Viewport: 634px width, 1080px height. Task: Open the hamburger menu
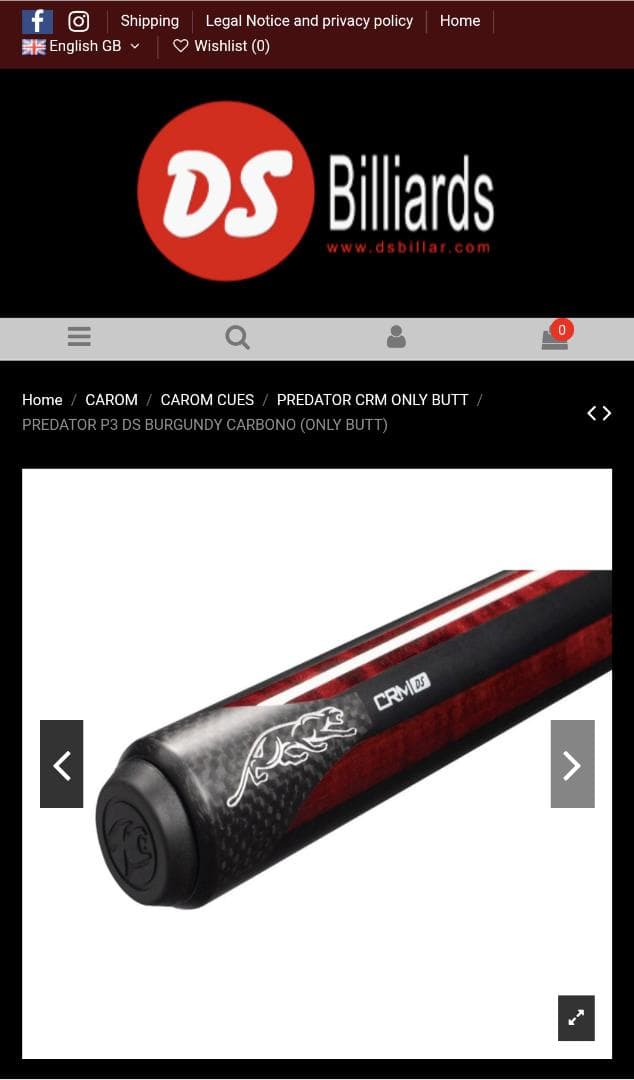coord(79,337)
